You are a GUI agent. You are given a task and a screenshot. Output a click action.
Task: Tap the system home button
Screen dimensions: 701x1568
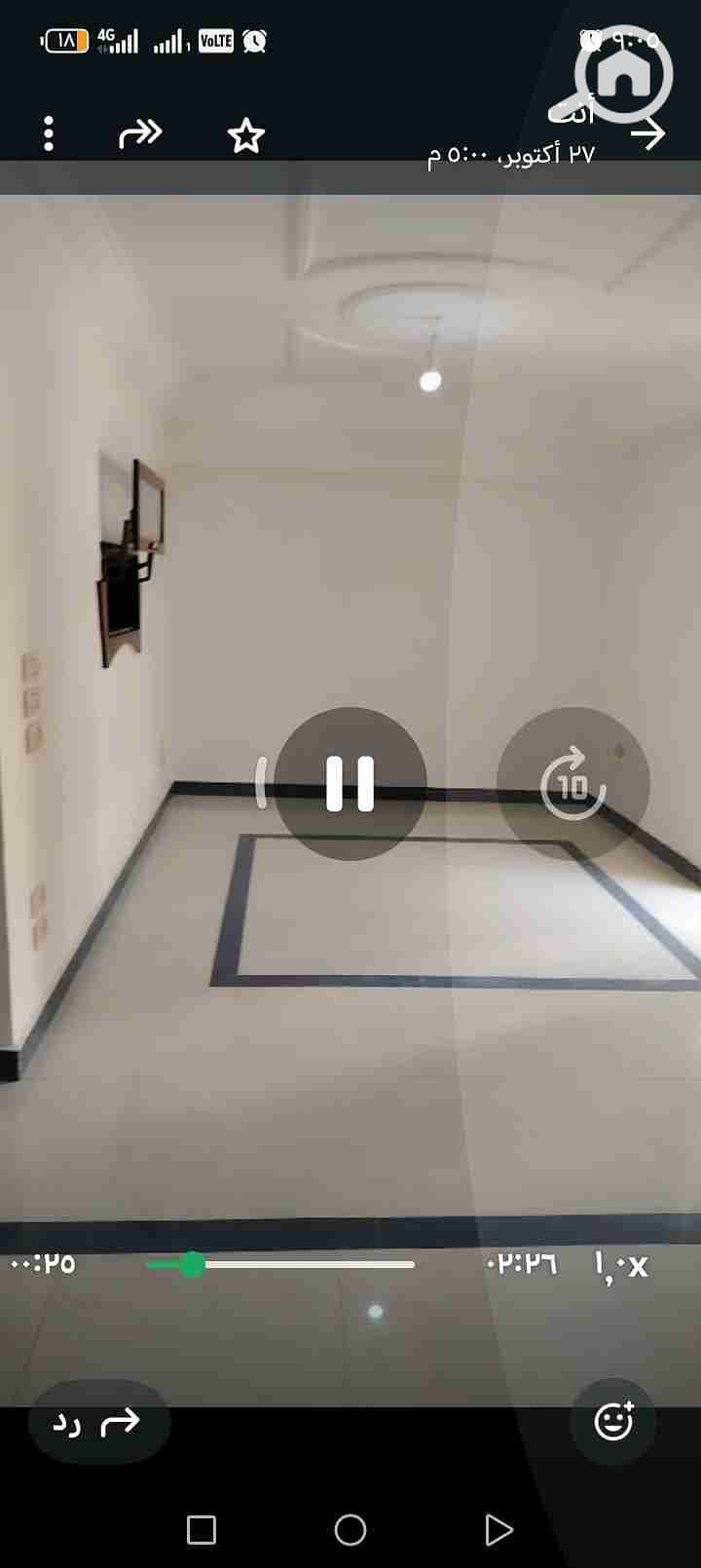(x=350, y=1530)
